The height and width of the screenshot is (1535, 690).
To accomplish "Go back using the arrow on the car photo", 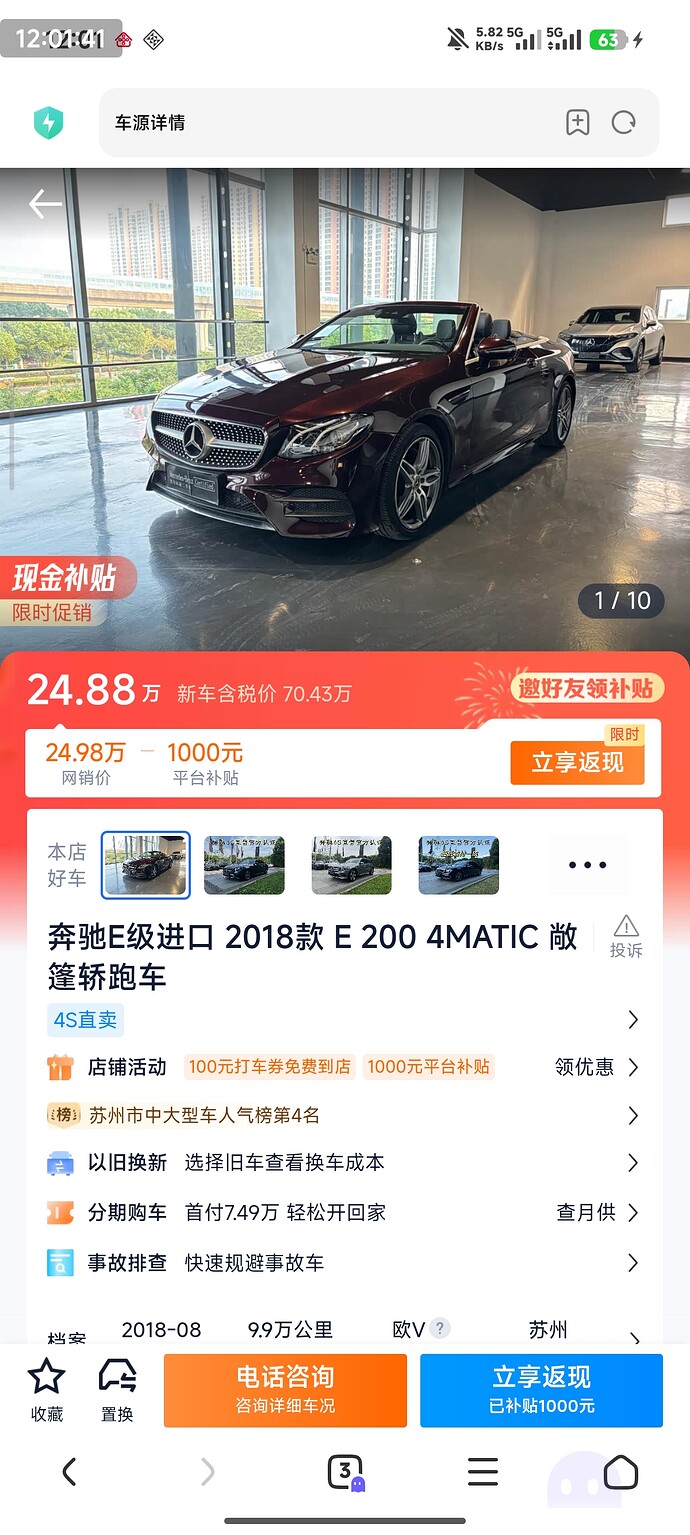I will pyautogui.click(x=45, y=204).
